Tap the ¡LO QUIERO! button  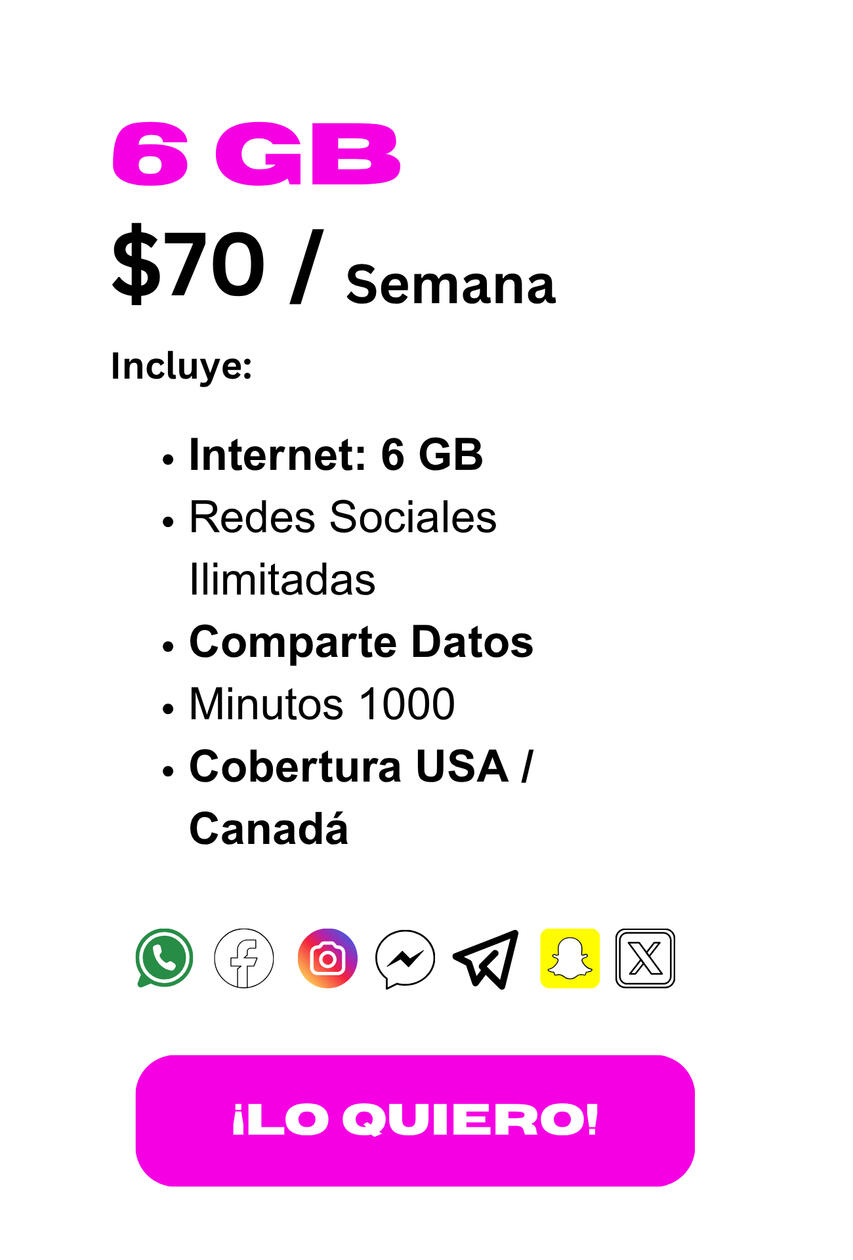tap(415, 1120)
